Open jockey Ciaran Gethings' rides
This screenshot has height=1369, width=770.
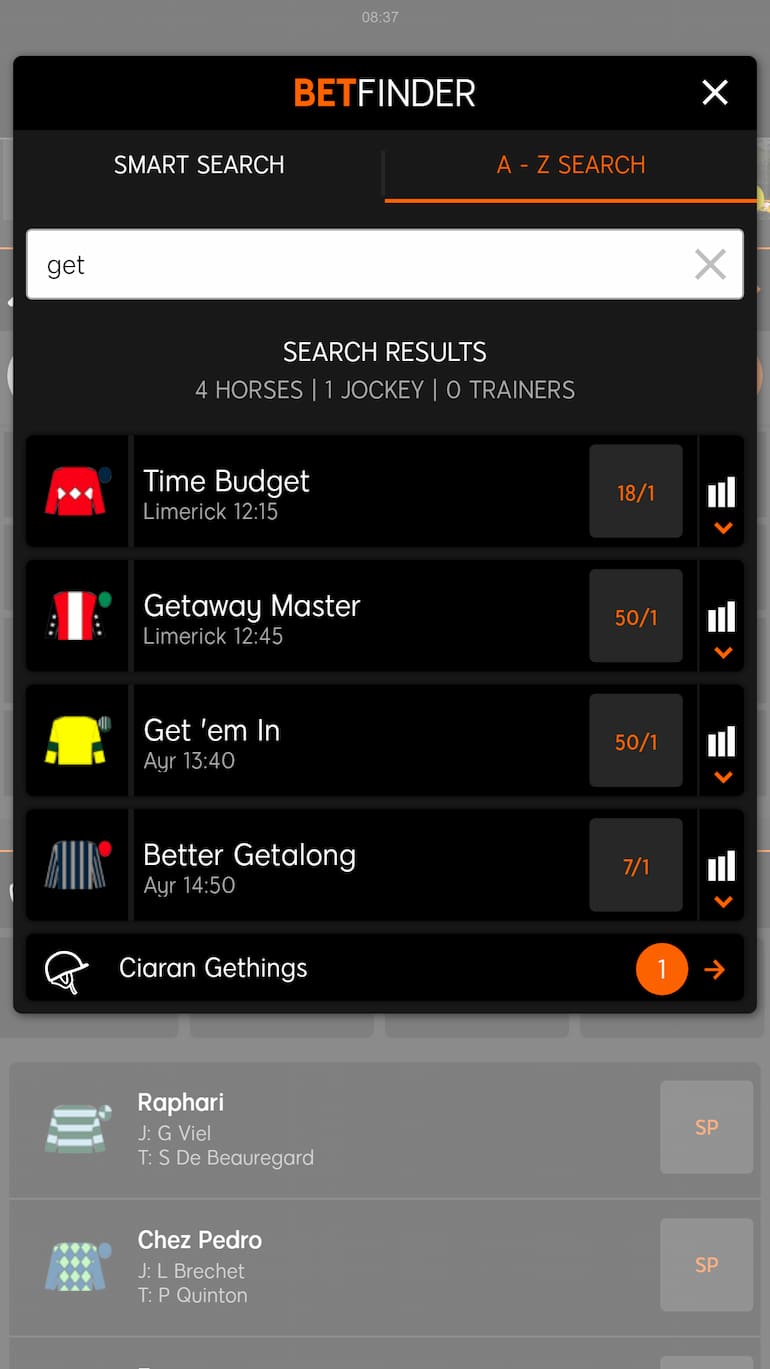(x=385, y=969)
